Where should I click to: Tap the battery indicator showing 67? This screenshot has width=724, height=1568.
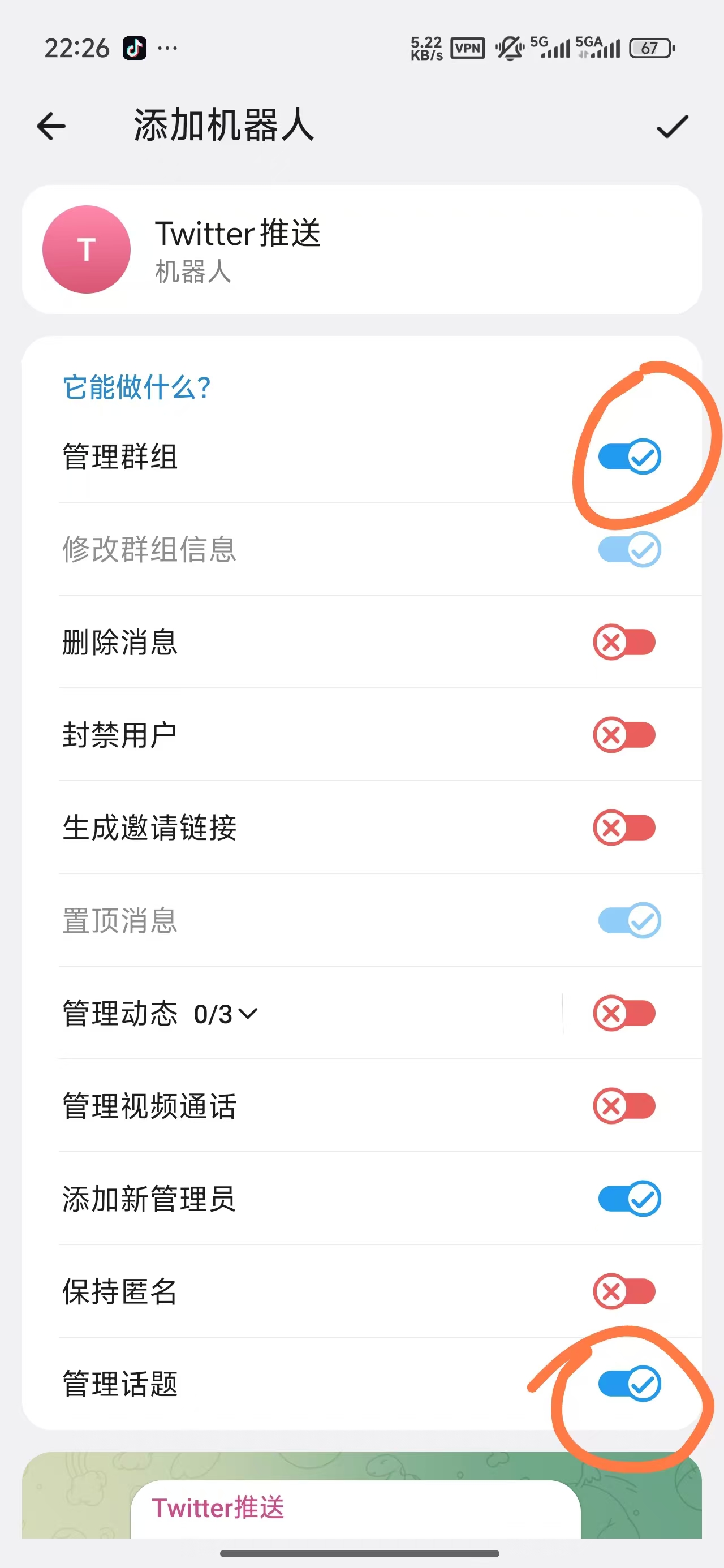[650, 48]
